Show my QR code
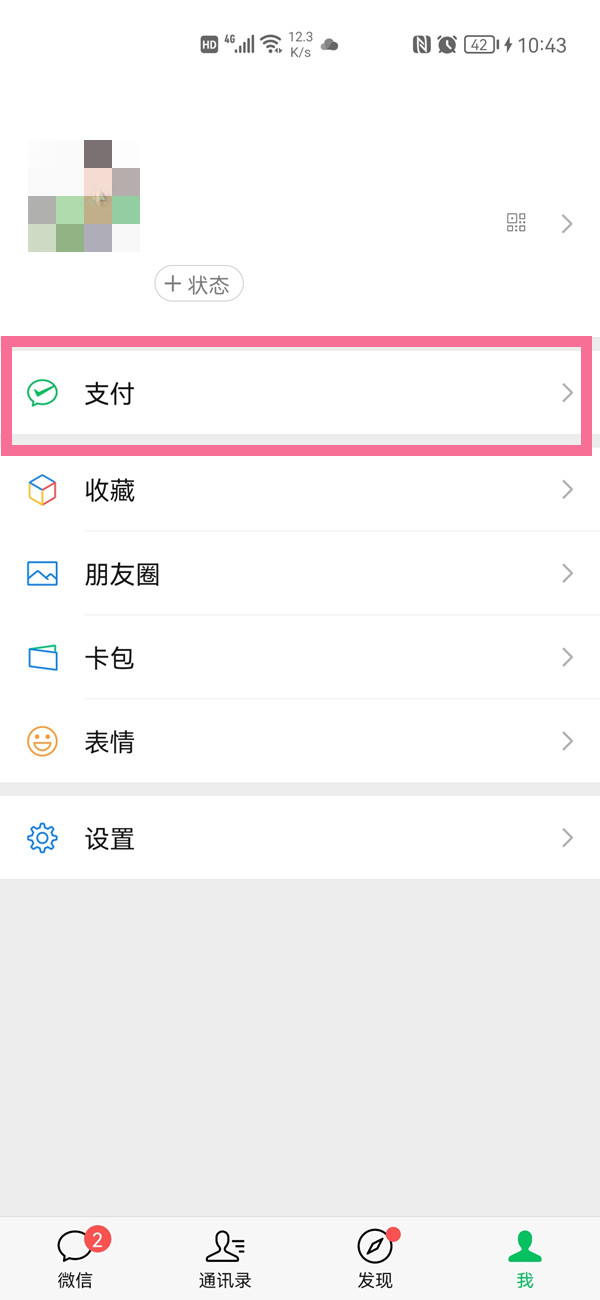Viewport: 600px width, 1300px height. pos(516,223)
